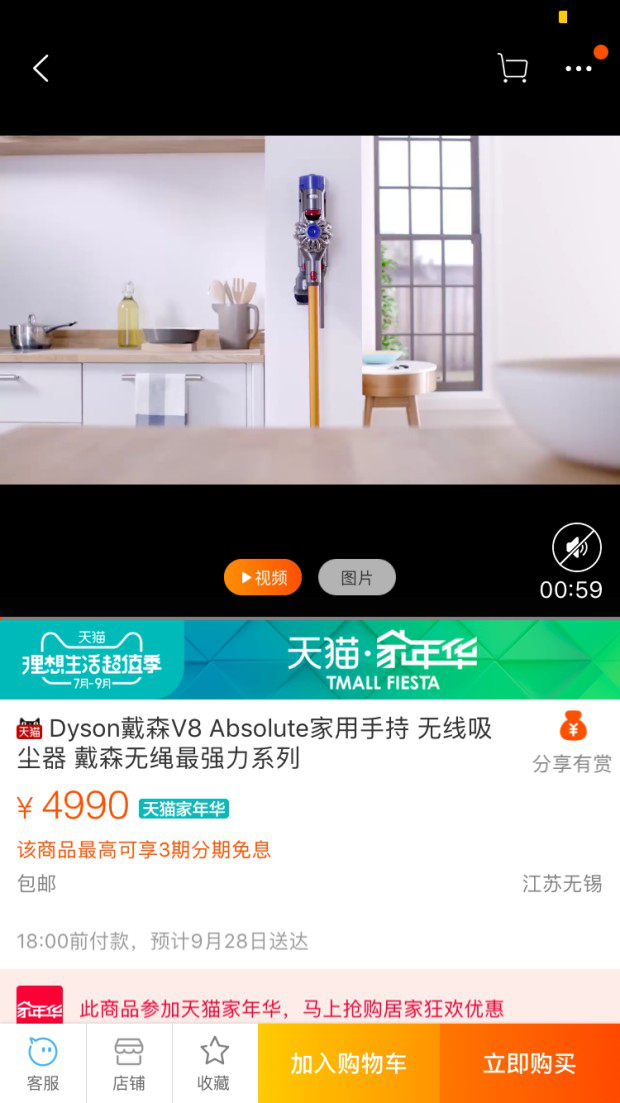The image size is (620, 1103).
Task: Switch to 视频 video view
Action: 263,577
